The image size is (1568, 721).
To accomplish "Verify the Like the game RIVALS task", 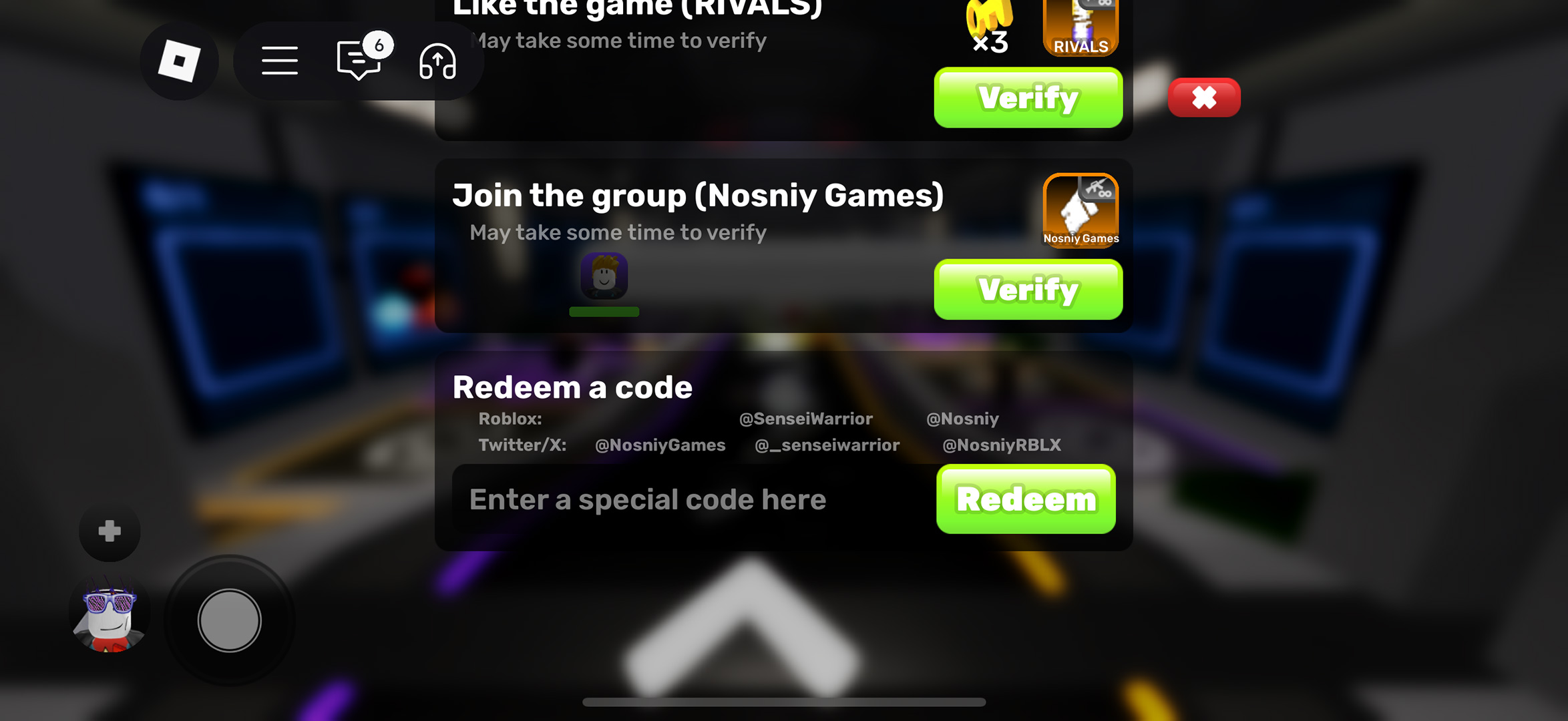I will [1028, 97].
